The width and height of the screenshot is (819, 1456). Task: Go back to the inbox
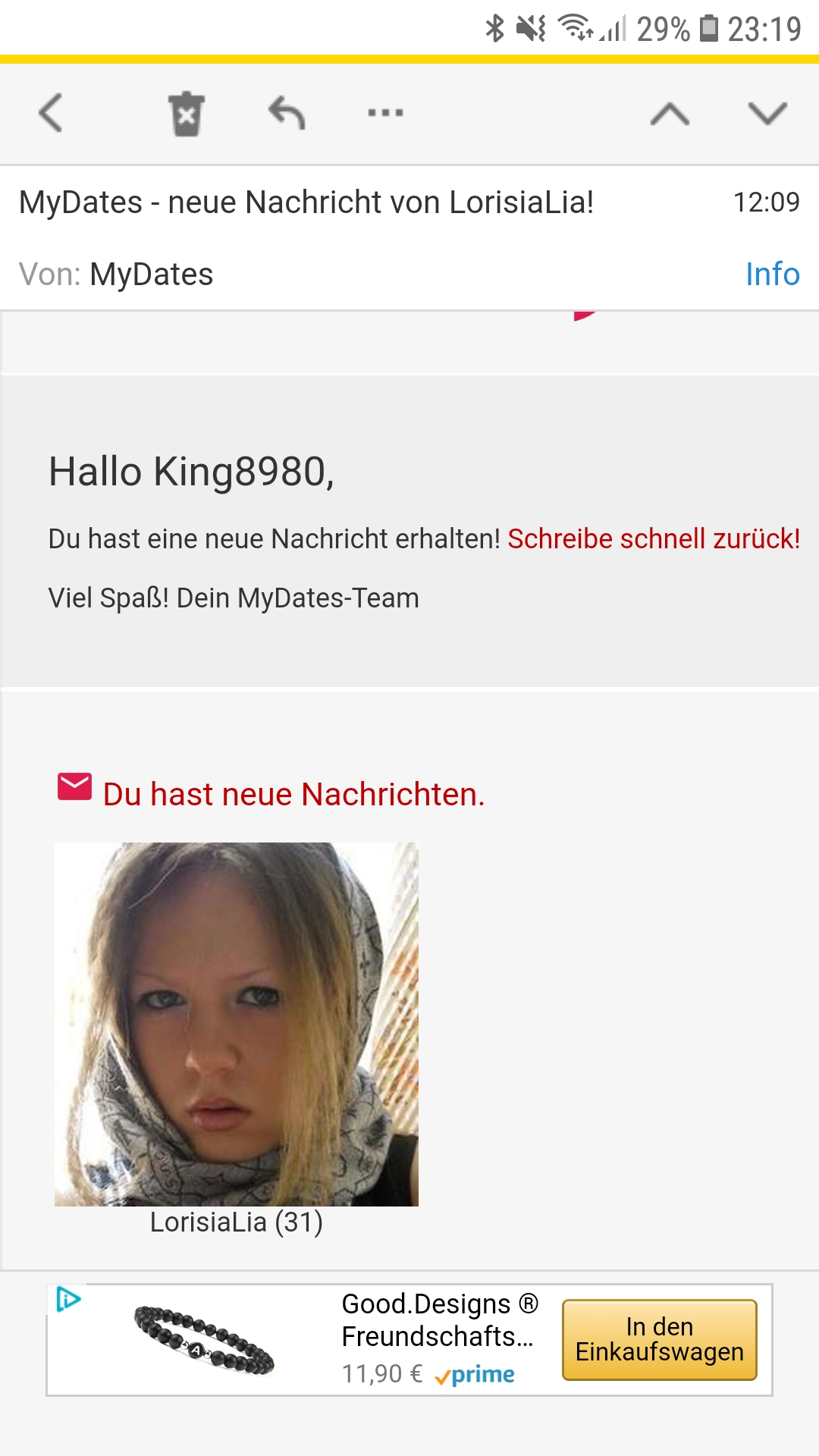coord(51,113)
